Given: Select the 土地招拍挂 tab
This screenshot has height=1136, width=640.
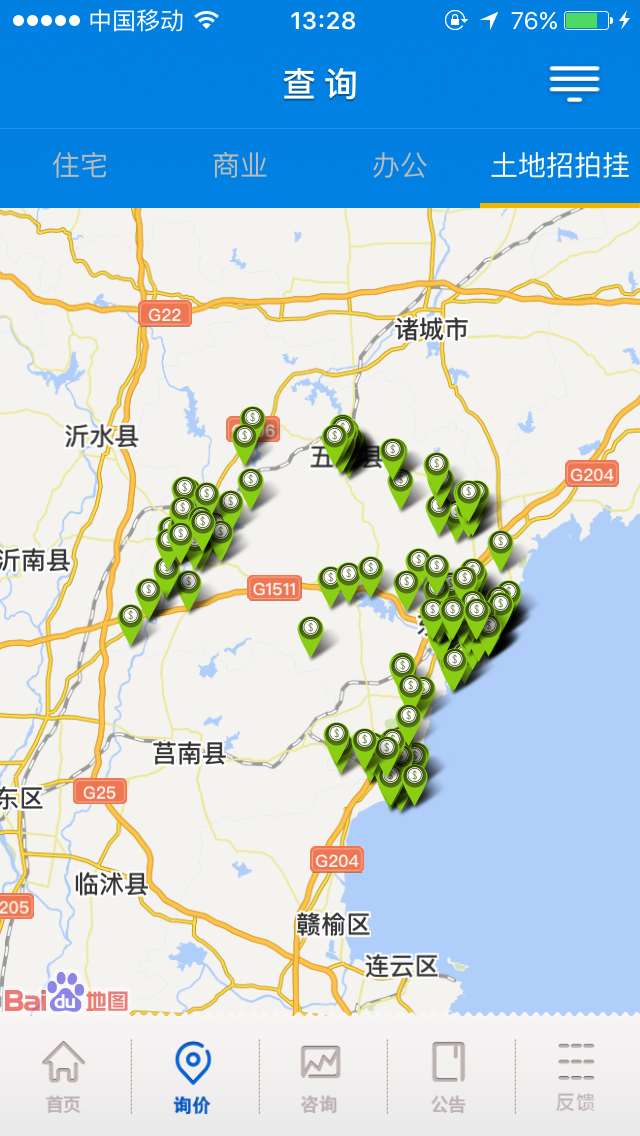Looking at the screenshot, I should point(559,166).
